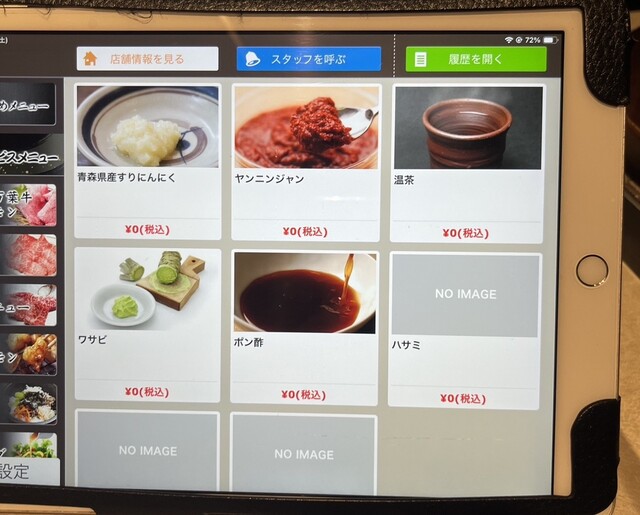Open the 店舗情報を見る store info button

click(147, 59)
